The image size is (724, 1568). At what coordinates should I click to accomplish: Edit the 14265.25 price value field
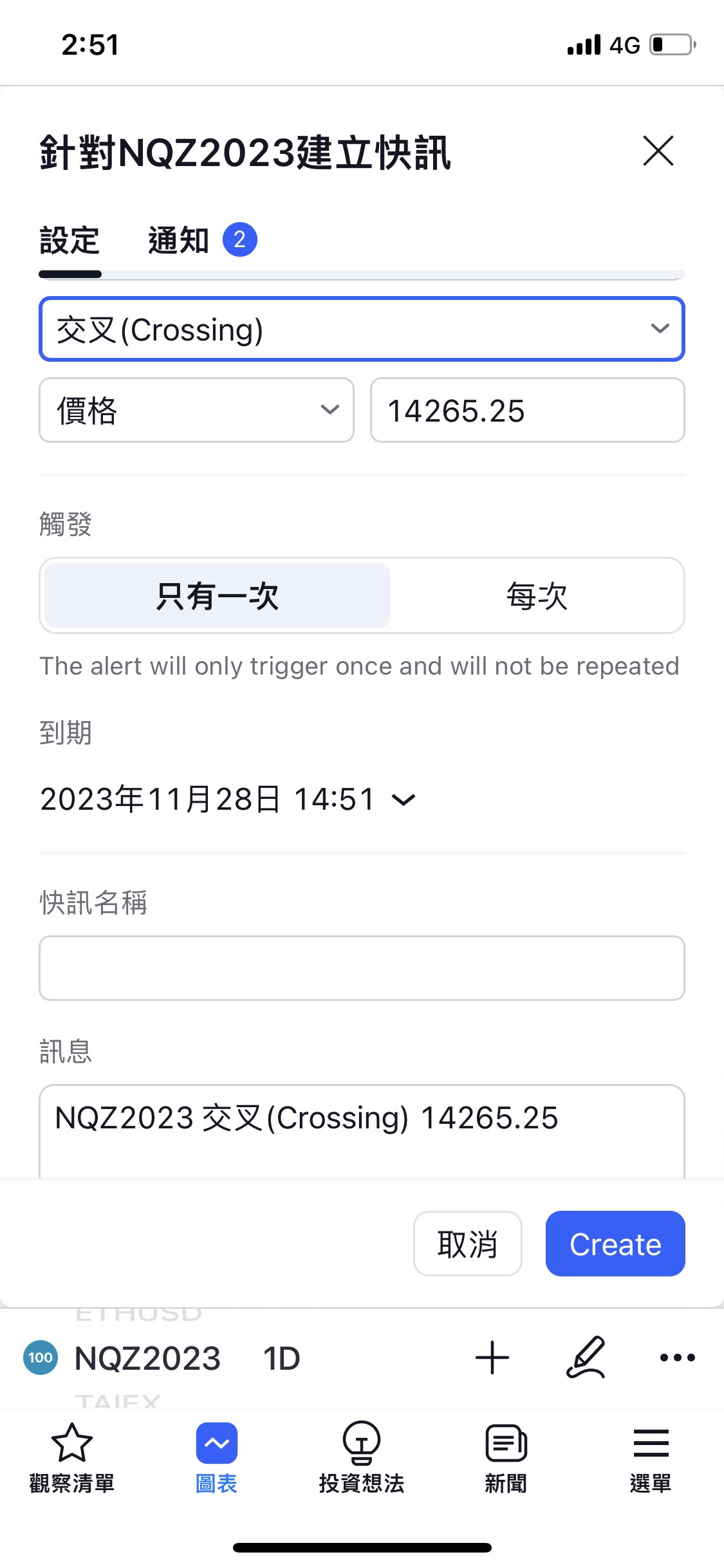coord(527,410)
